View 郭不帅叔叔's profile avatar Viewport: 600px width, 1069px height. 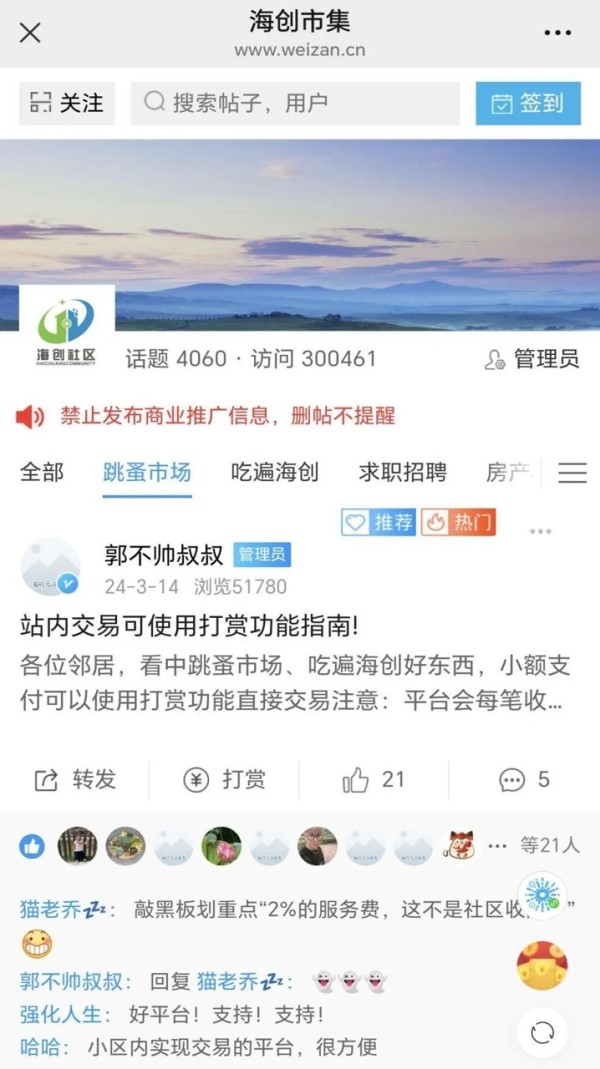pyautogui.click(x=50, y=568)
